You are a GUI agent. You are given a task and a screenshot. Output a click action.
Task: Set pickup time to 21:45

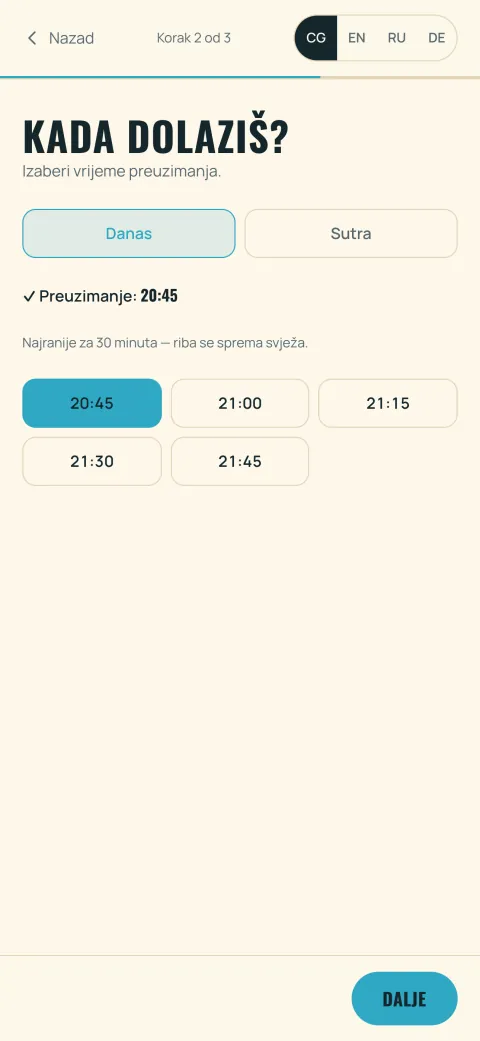(x=240, y=461)
